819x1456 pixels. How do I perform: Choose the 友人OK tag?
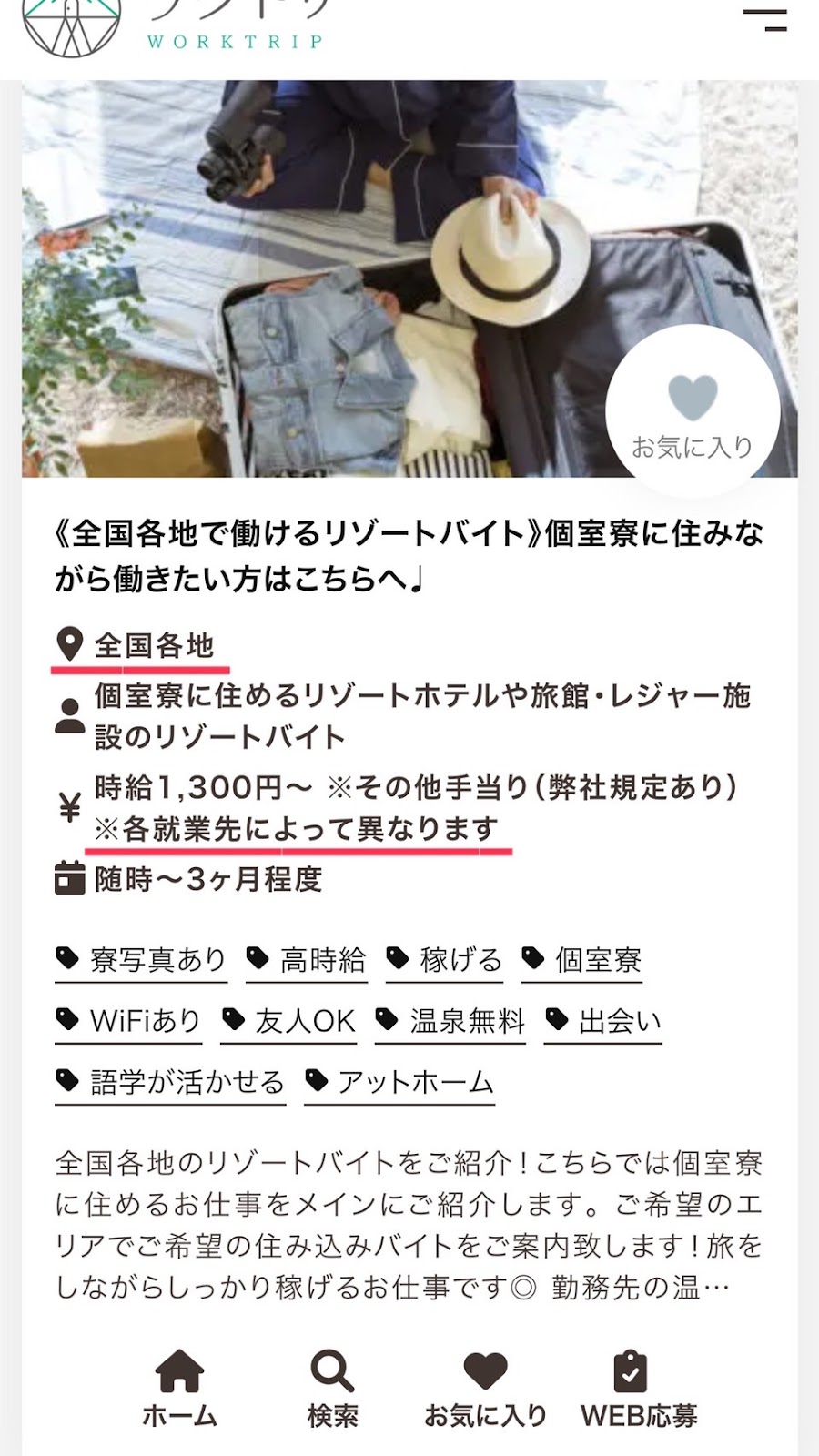click(x=288, y=1022)
